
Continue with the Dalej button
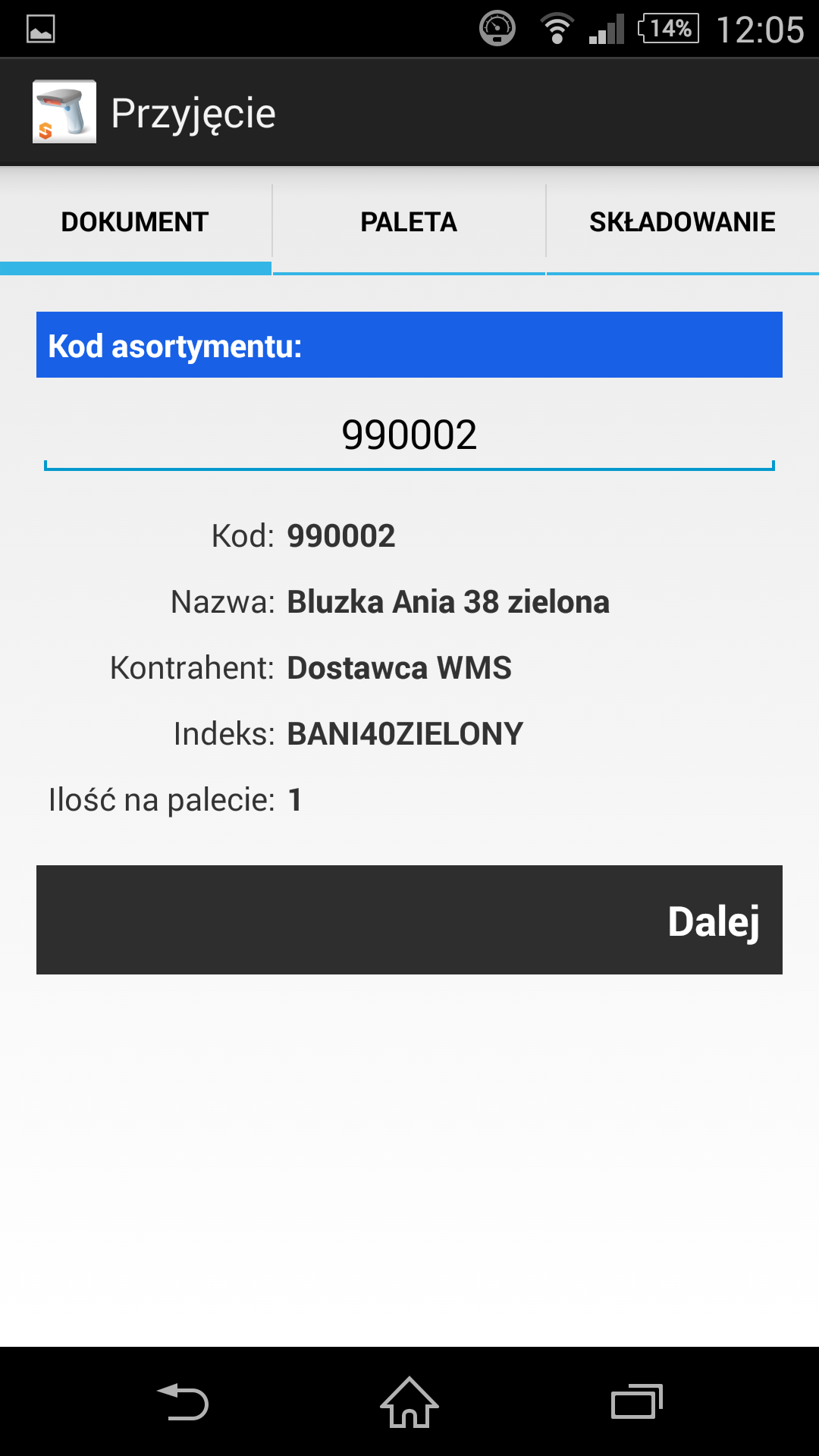click(x=409, y=920)
